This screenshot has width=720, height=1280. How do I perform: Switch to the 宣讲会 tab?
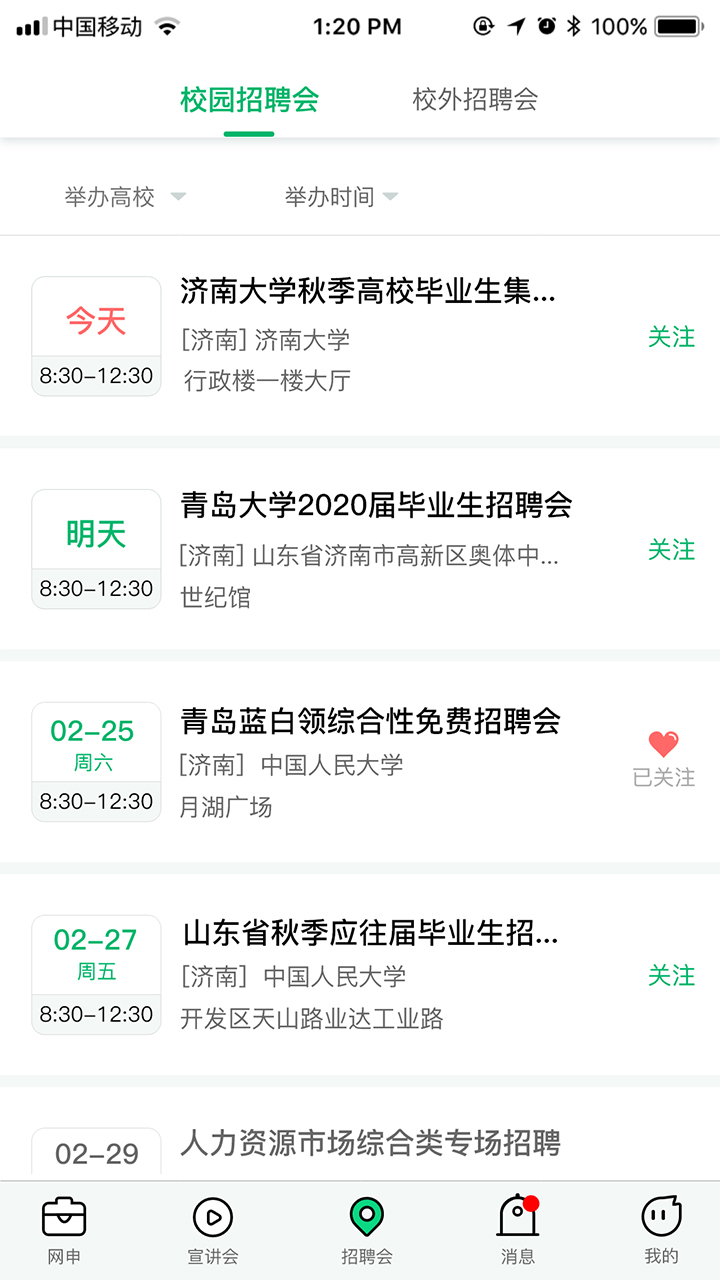[x=212, y=1230]
